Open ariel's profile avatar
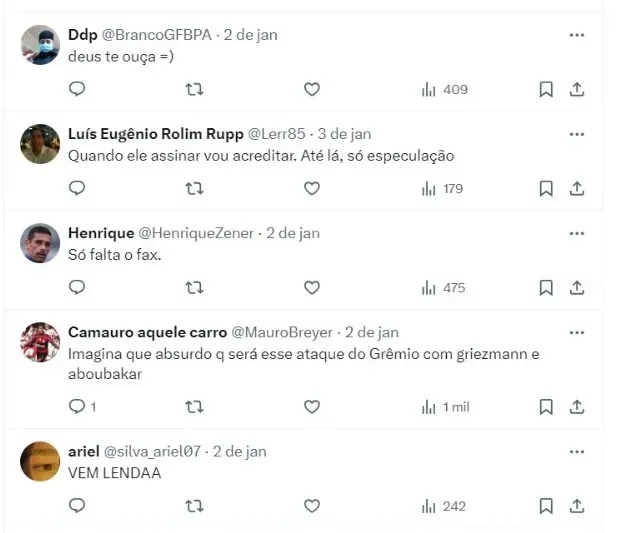Image resolution: width=622 pixels, height=533 pixels. click(x=40, y=461)
